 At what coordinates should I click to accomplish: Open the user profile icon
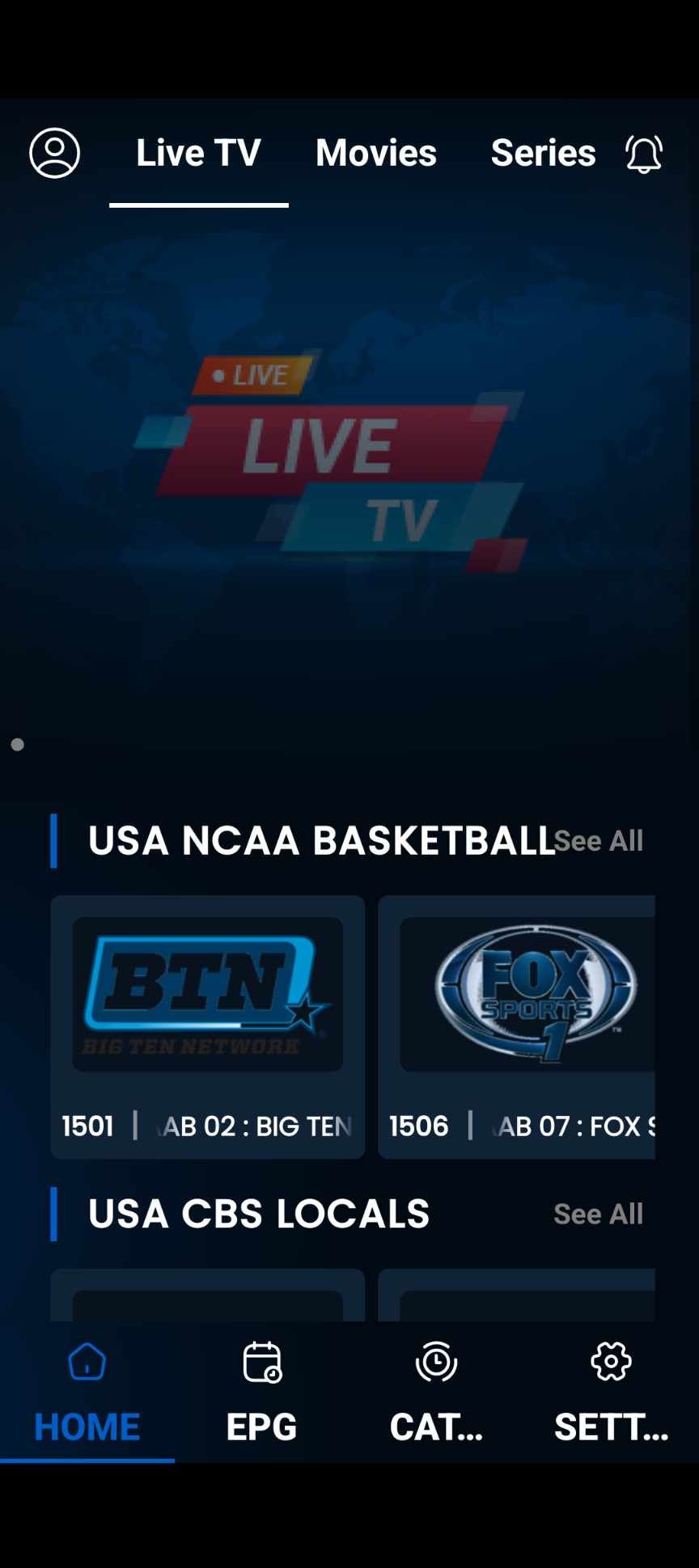tap(55, 153)
